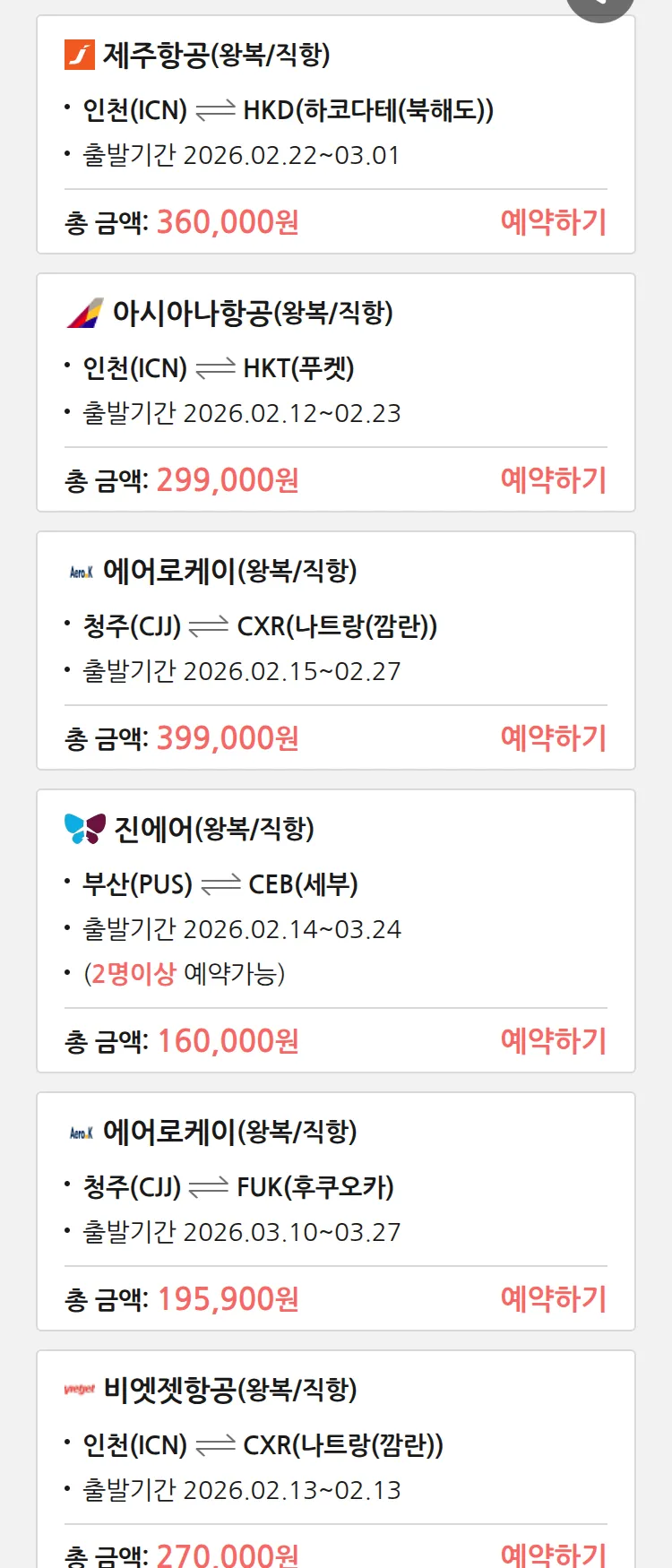Book the Aero K Nha Trang flight via 예약하기
The width and height of the screenshot is (672, 1568).
[x=554, y=737]
